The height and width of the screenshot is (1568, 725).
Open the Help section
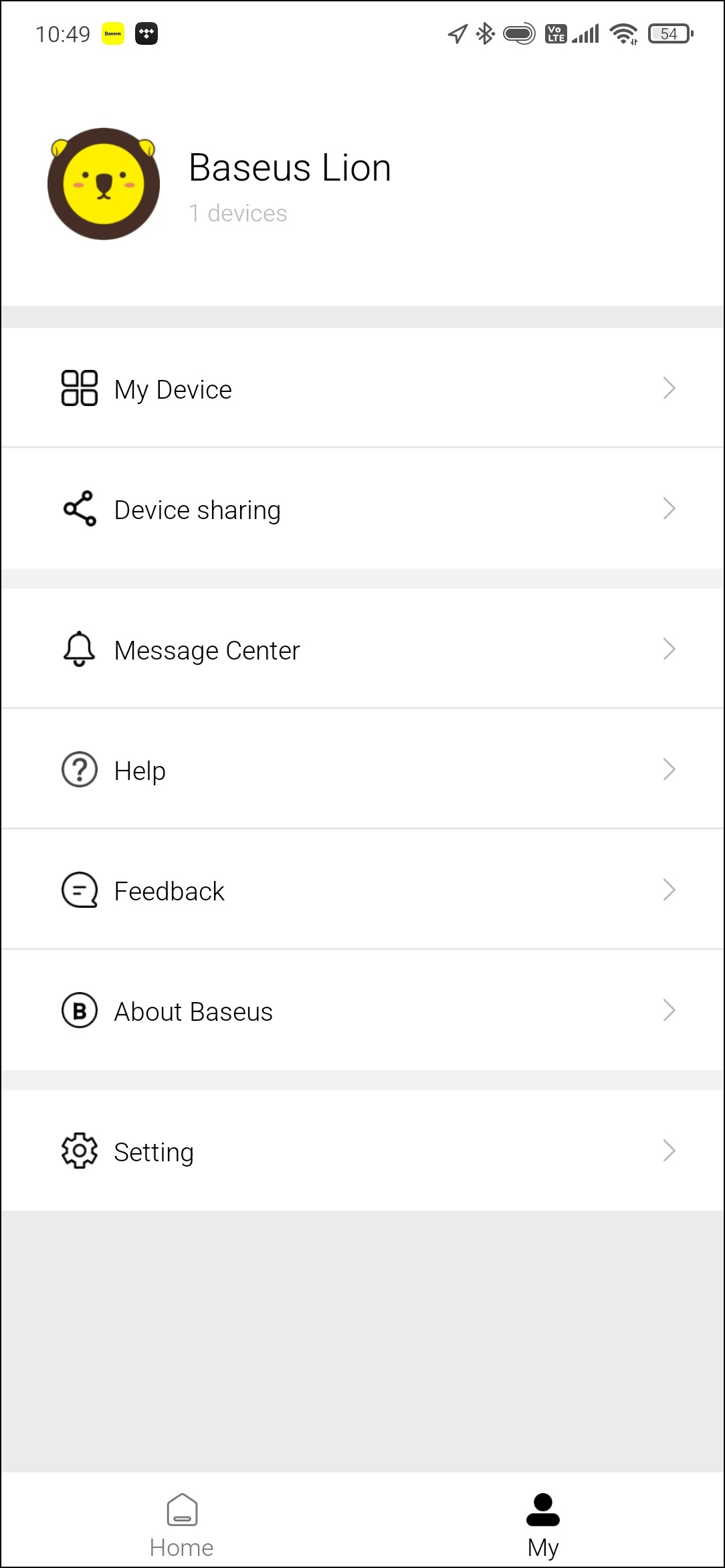[361, 770]
